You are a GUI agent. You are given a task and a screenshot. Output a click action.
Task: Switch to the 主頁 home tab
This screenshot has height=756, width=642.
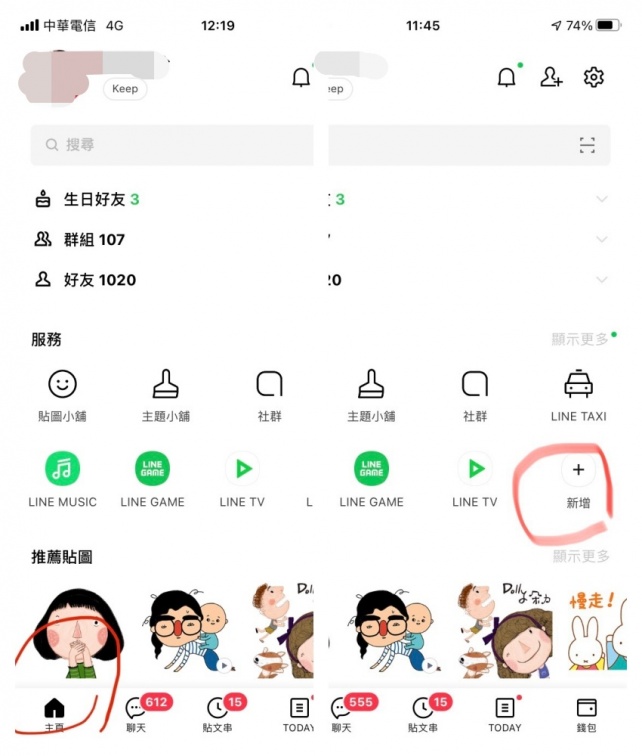[x=54, y=713]
